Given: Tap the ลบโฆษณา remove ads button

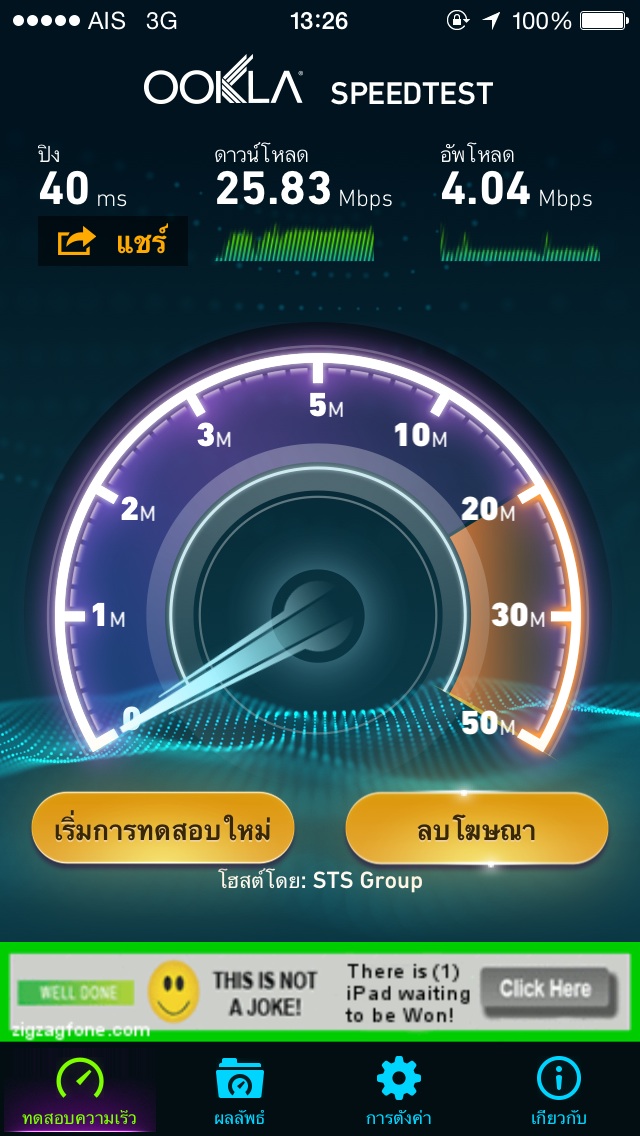Looking at the screenshot, I should point(477,830).
